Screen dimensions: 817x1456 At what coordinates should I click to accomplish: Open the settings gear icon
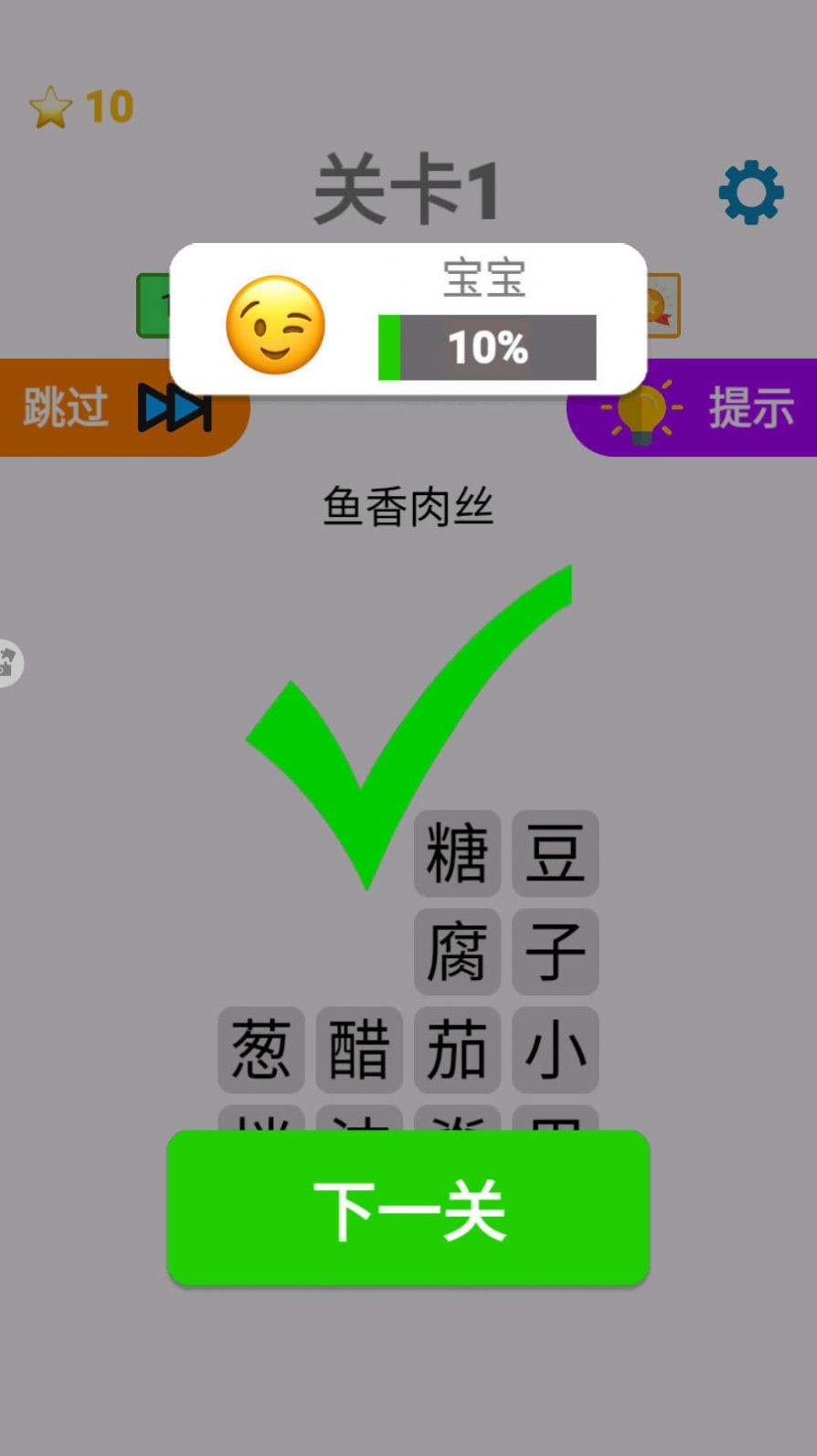tap(749, 192)
